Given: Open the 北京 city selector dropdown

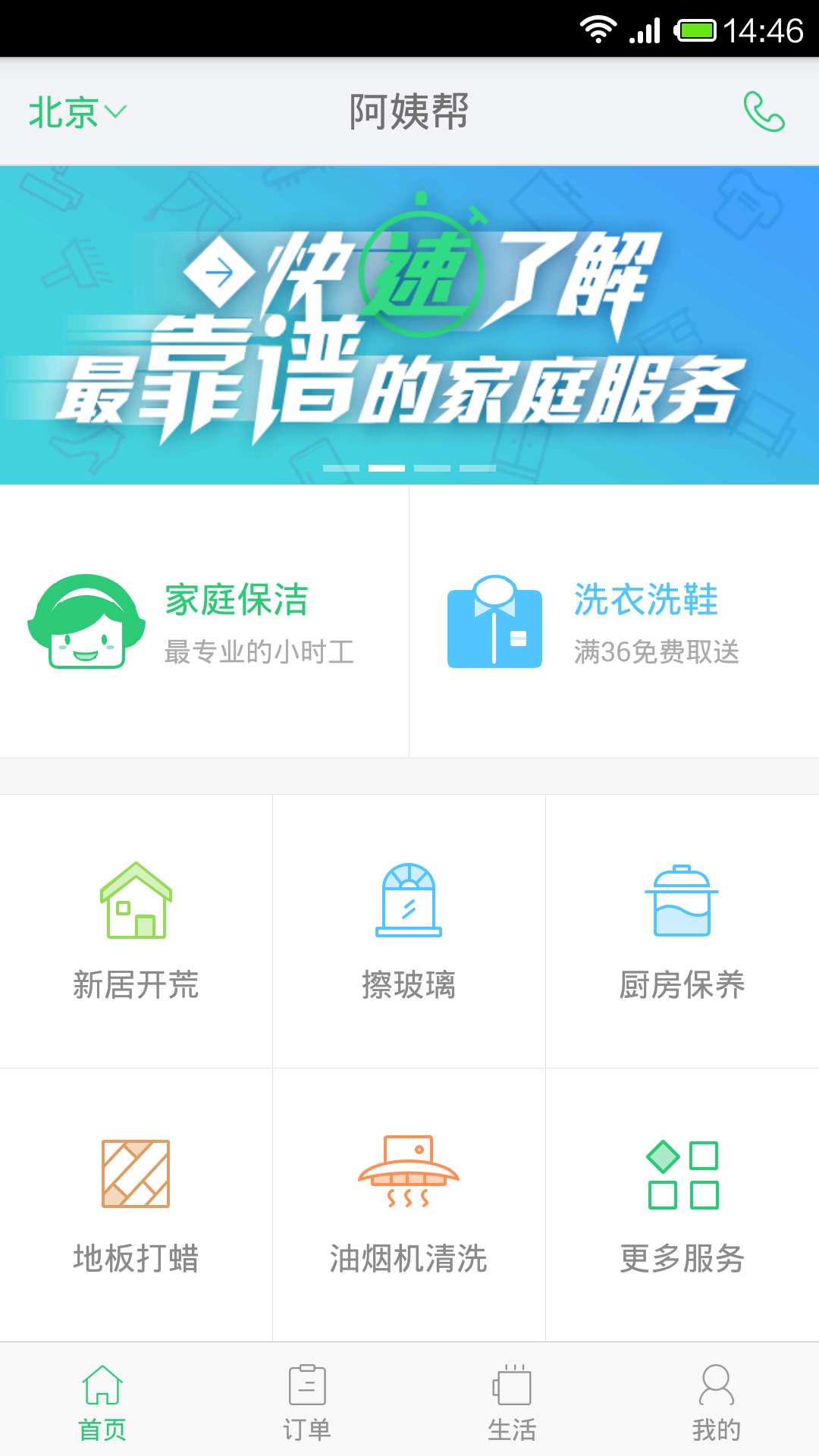Looking at the screenshot, I should coord(77,112).
